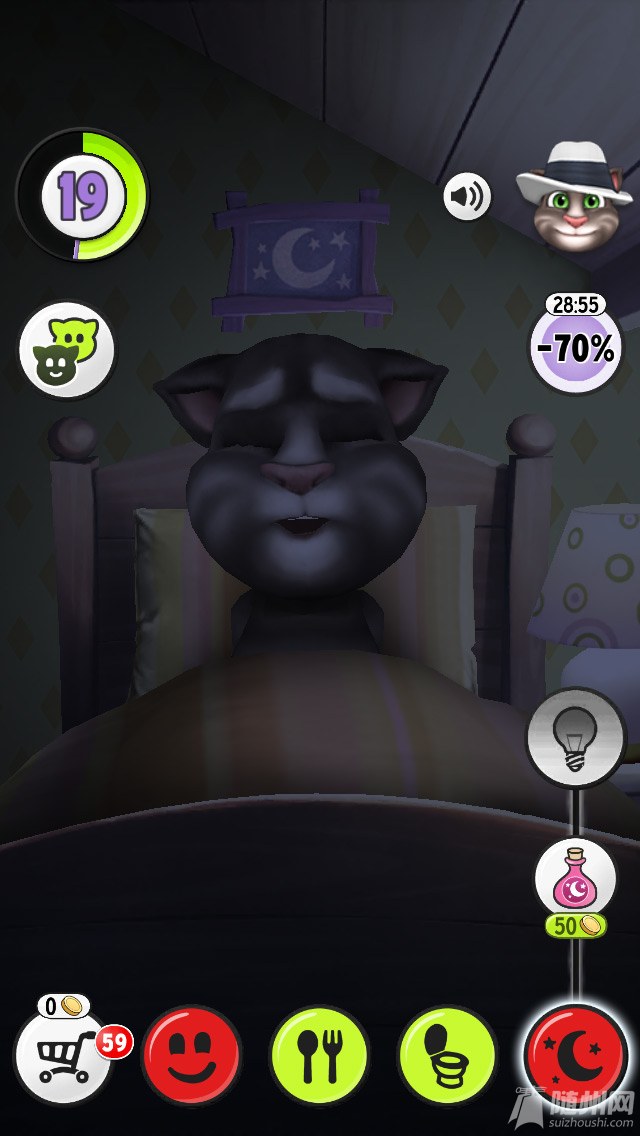This screenshot has height=1136, width=640.
Task: Select the moon bedroom button
Action: tap(575, 1054)
